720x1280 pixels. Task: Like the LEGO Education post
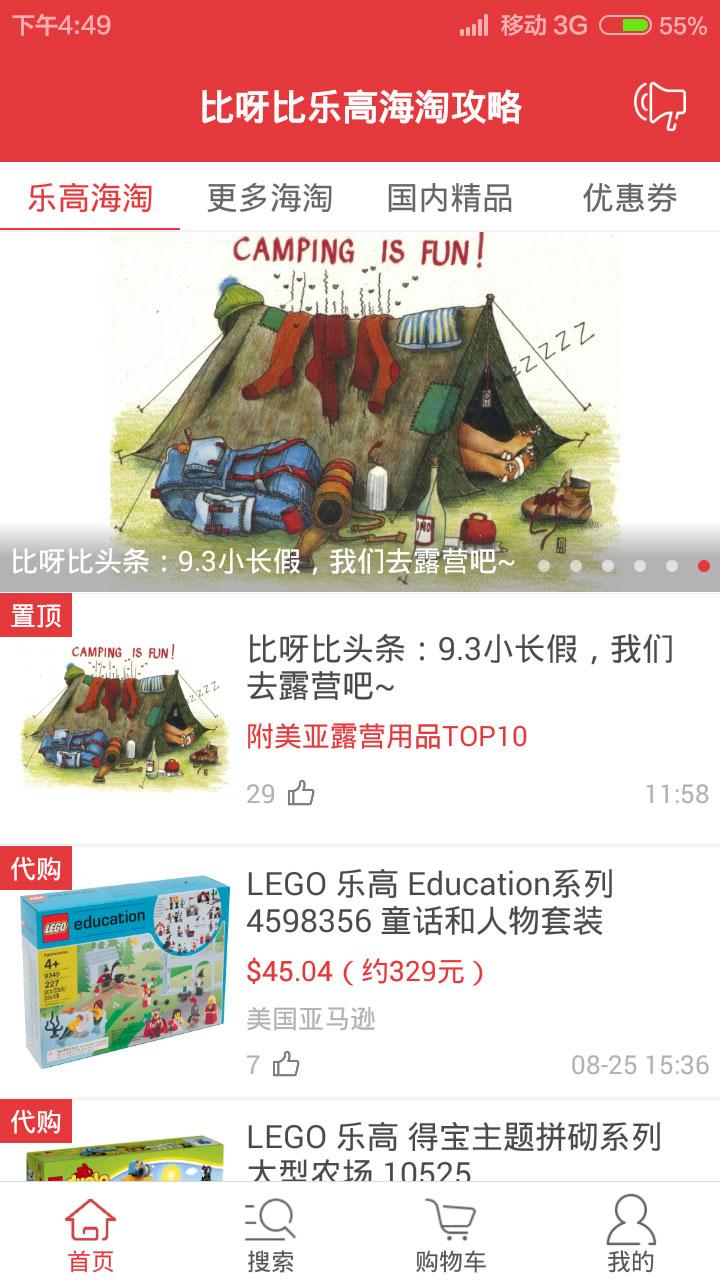click(x=290, y=1064)
